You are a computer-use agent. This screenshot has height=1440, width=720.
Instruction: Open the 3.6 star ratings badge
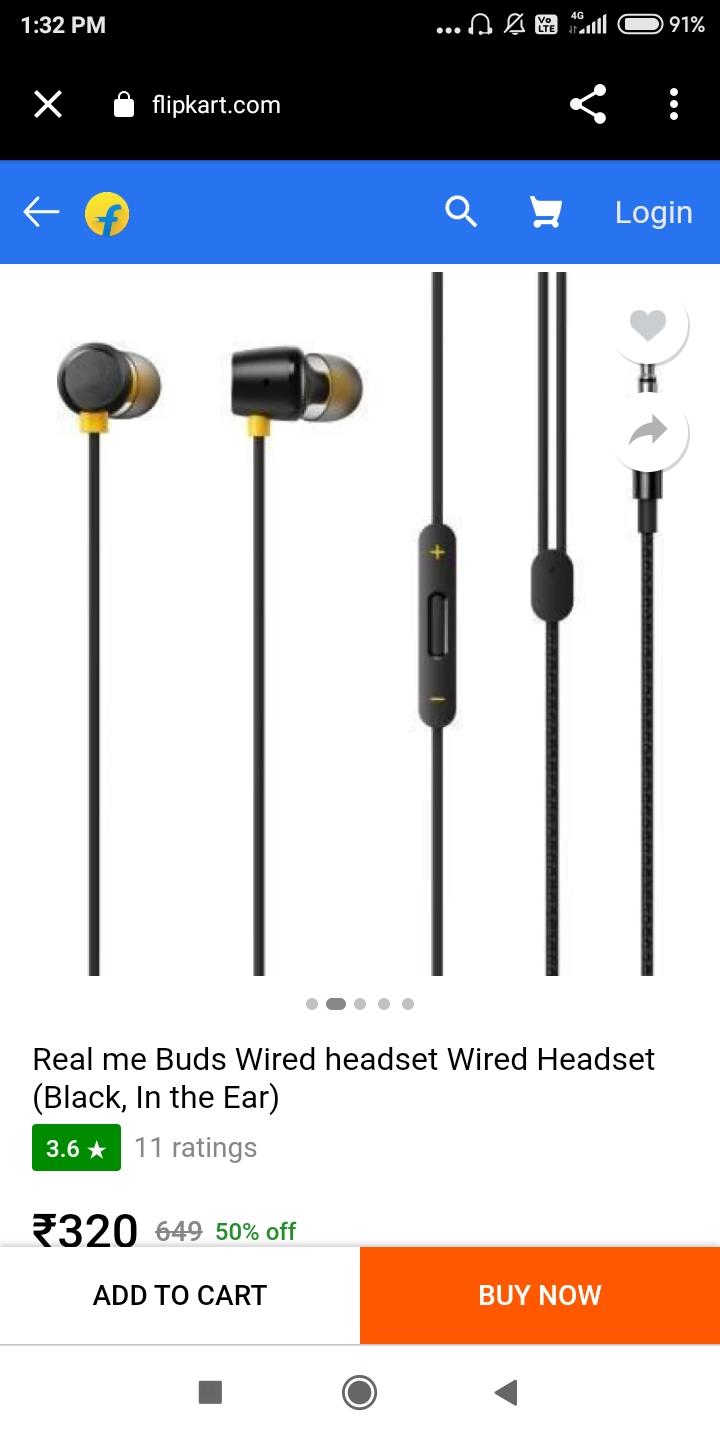pos(76,1147)
